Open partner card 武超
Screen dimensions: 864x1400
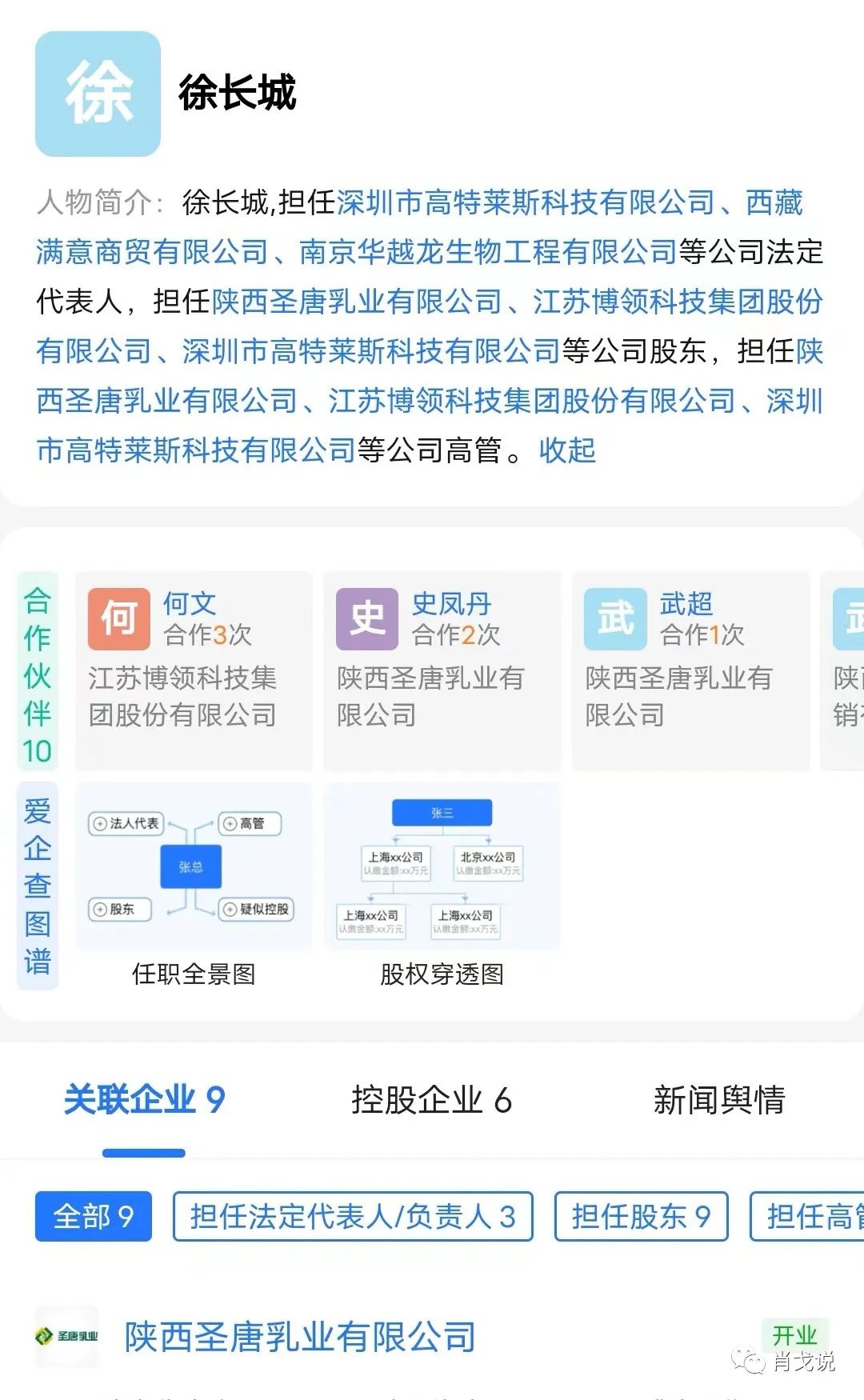coord(690,671)
